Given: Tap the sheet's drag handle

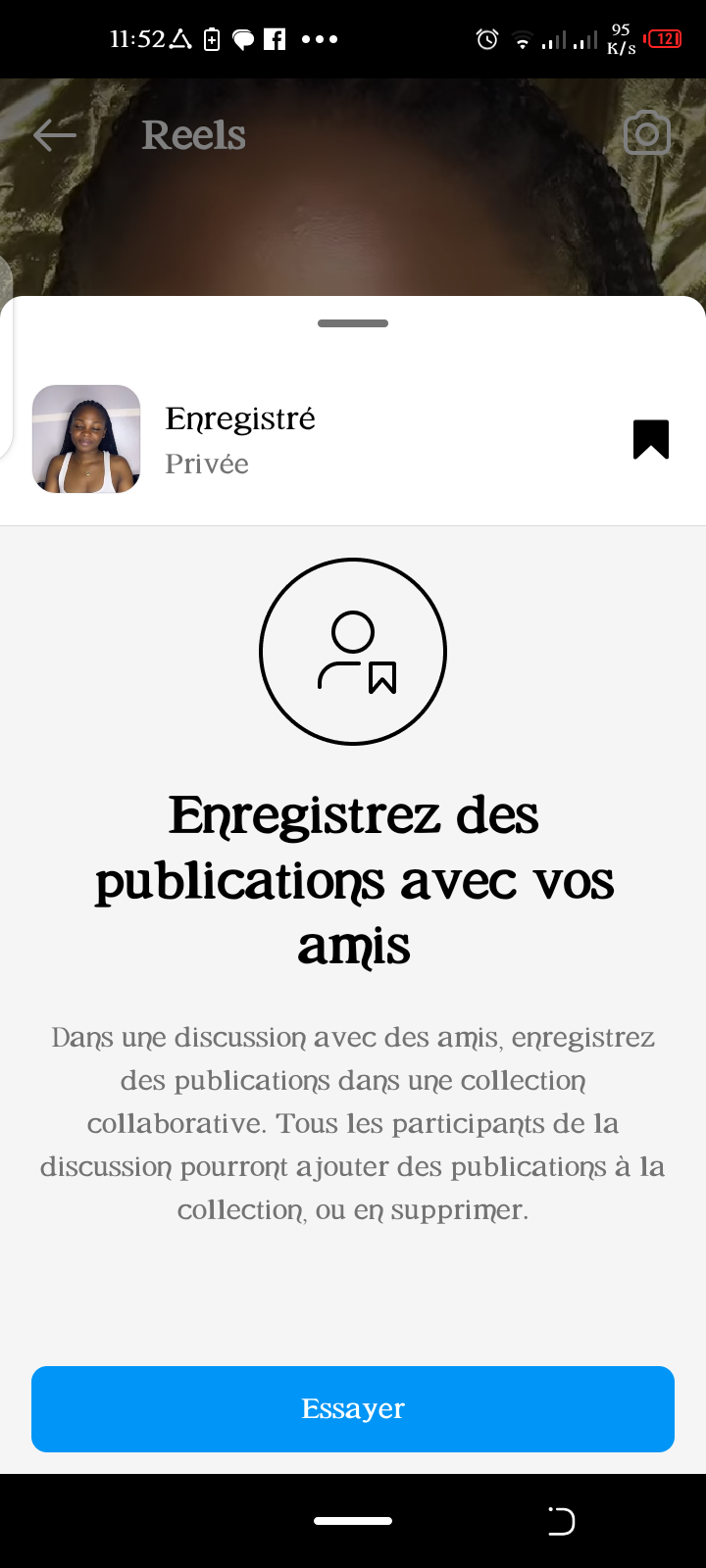Looking at the screenshot, I should pyautogui.click(x=353, y=323).
